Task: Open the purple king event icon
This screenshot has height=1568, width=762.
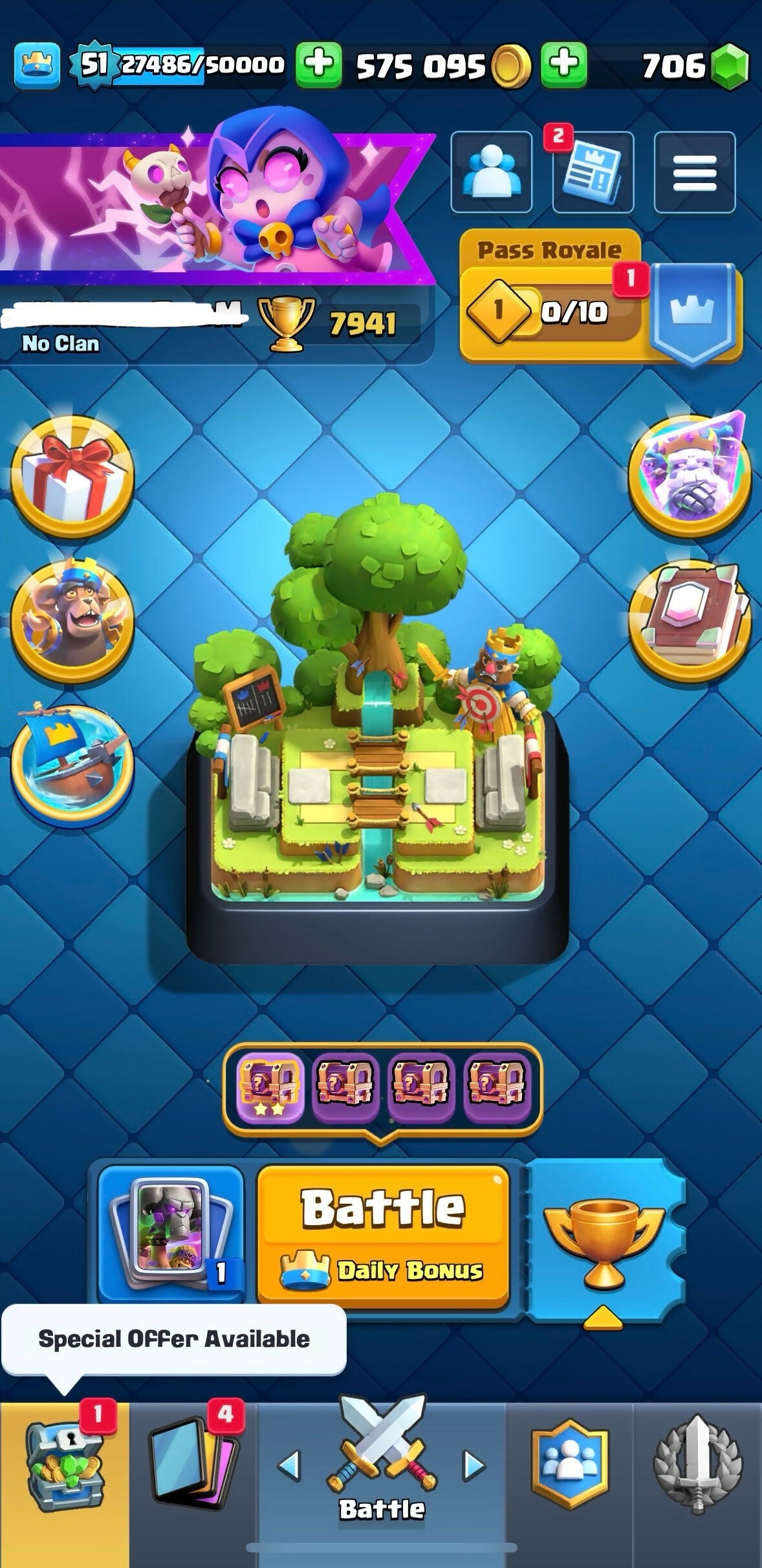Action: click(x=690, y=476)
